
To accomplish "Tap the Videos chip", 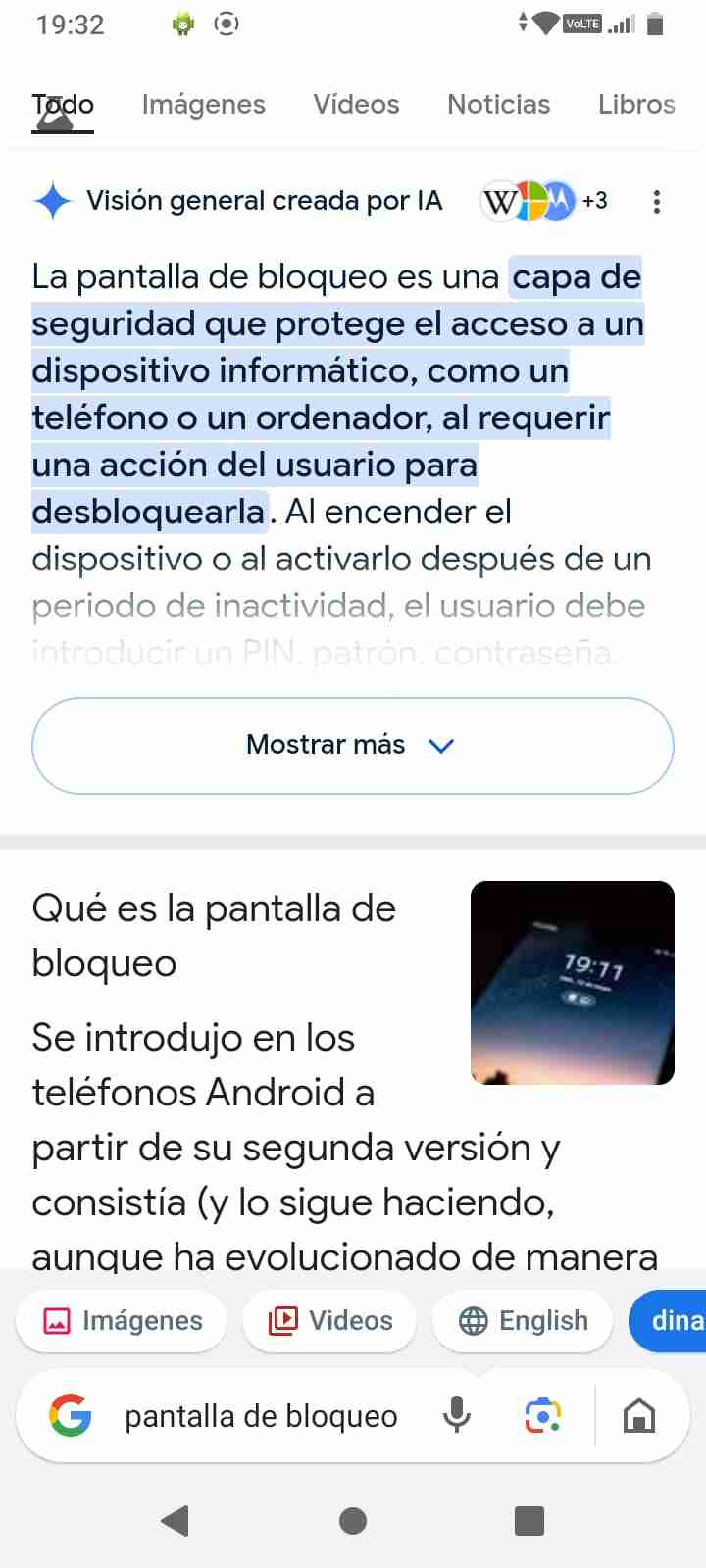I will pos(329,1321).
